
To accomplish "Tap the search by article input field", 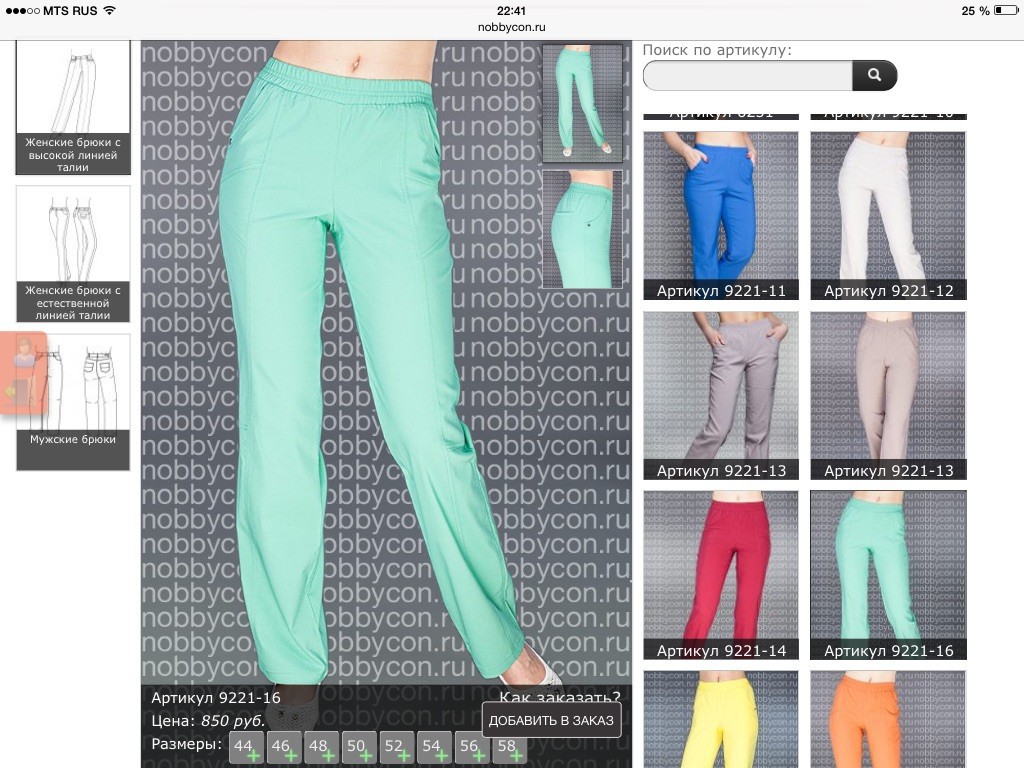I will click(x=747, y=75).
